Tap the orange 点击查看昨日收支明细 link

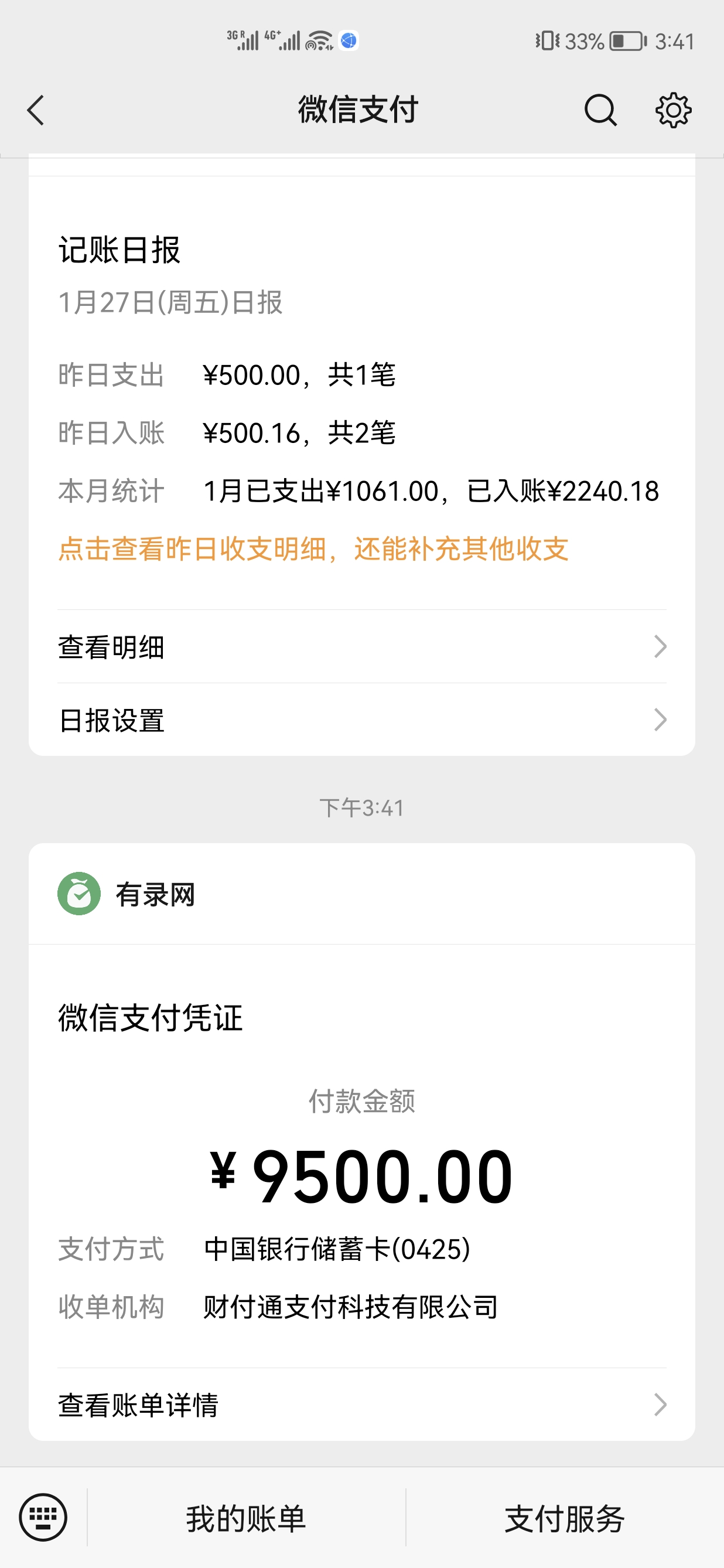[313, 549]
